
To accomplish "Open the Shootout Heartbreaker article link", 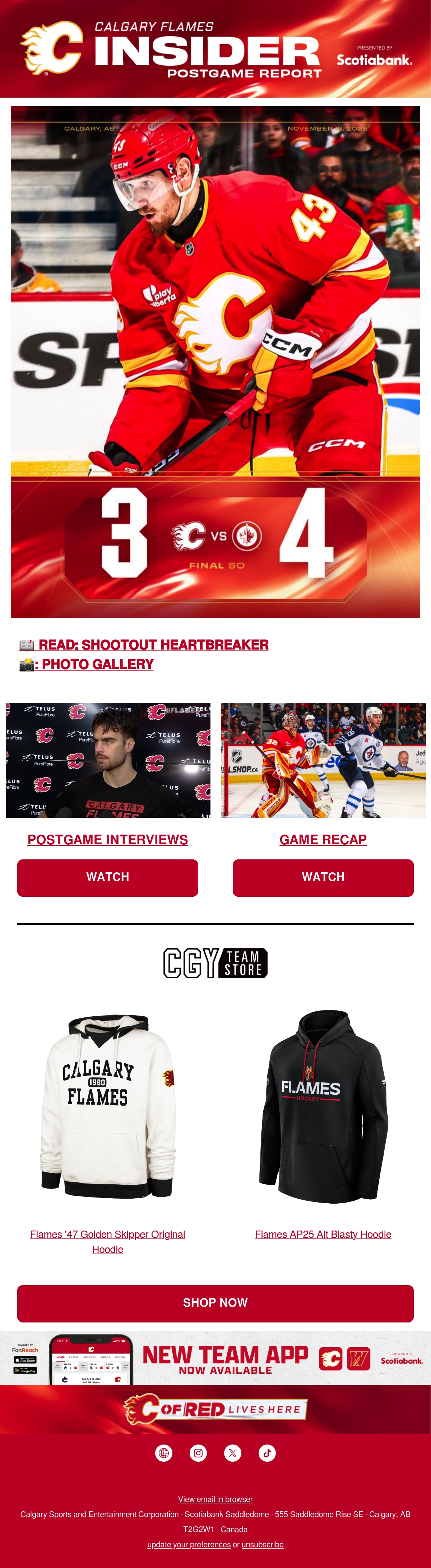I will 153,645.
